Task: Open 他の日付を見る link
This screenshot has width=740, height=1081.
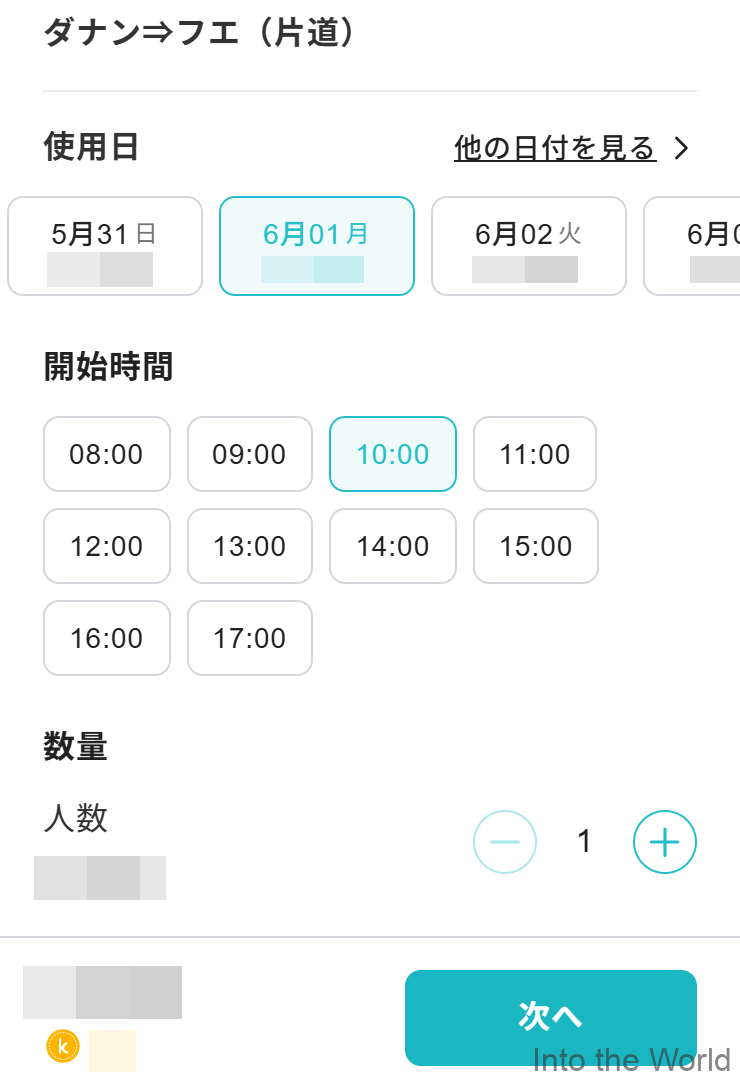Action: [571, 149]
